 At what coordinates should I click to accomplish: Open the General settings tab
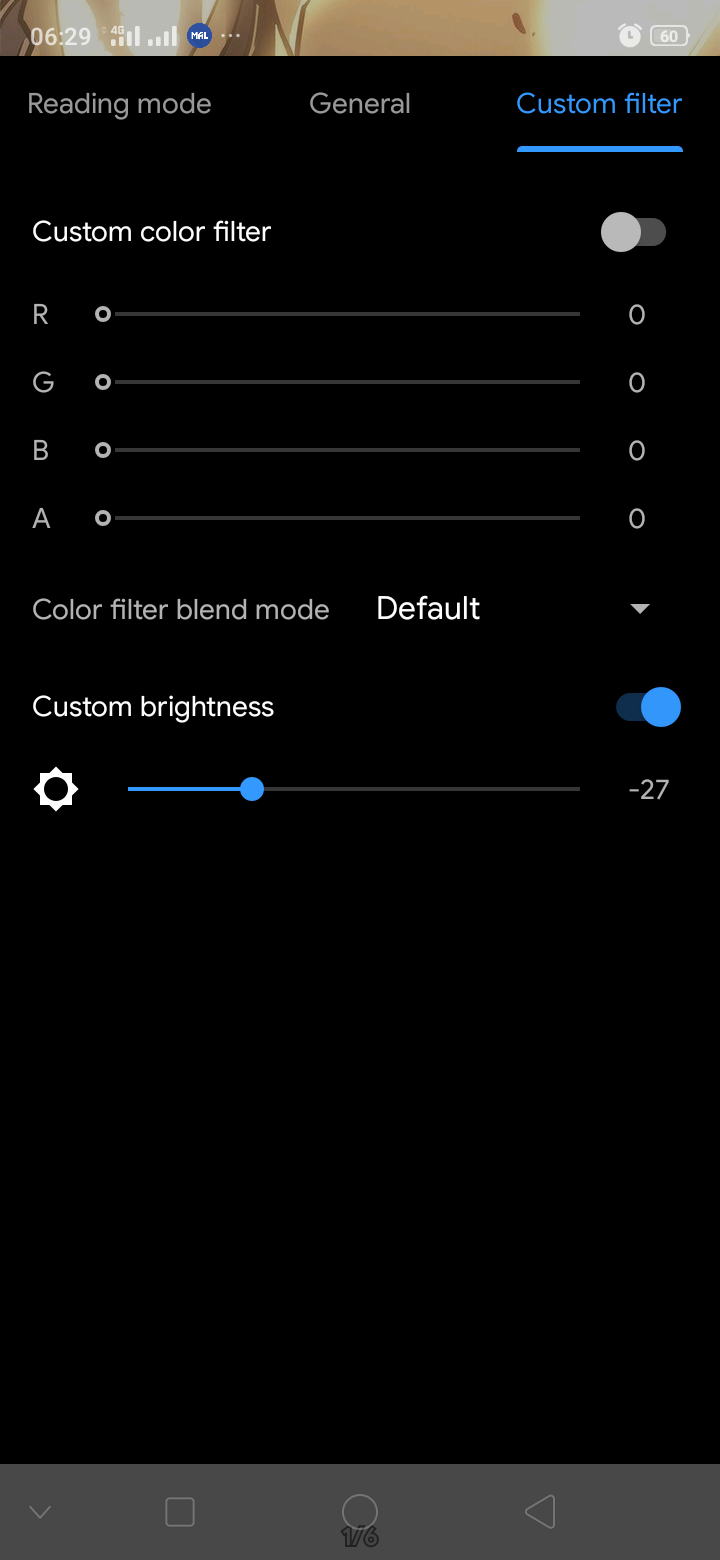(x=360, y=103)
